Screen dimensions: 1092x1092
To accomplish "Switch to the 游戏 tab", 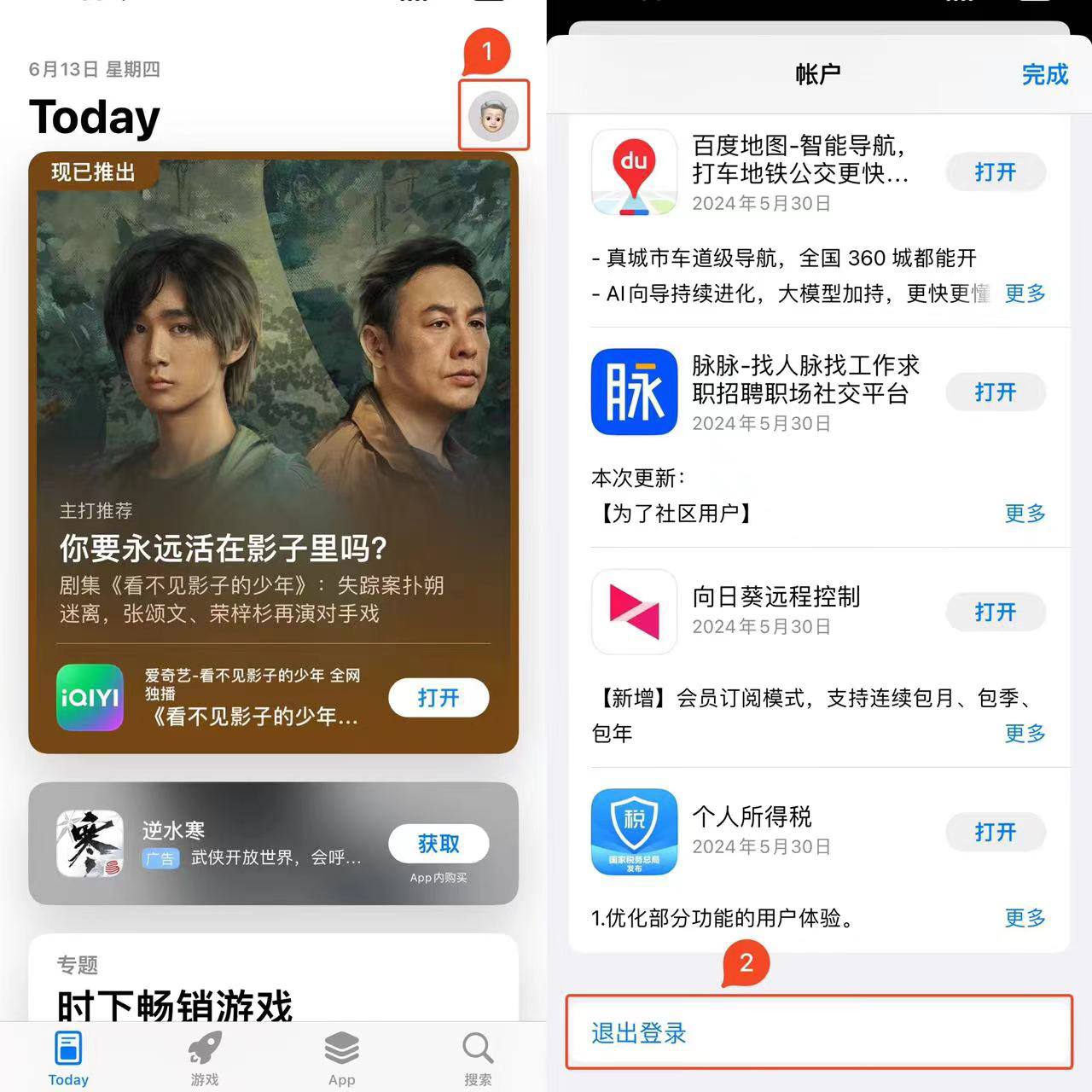I will tap(205, 1058).
